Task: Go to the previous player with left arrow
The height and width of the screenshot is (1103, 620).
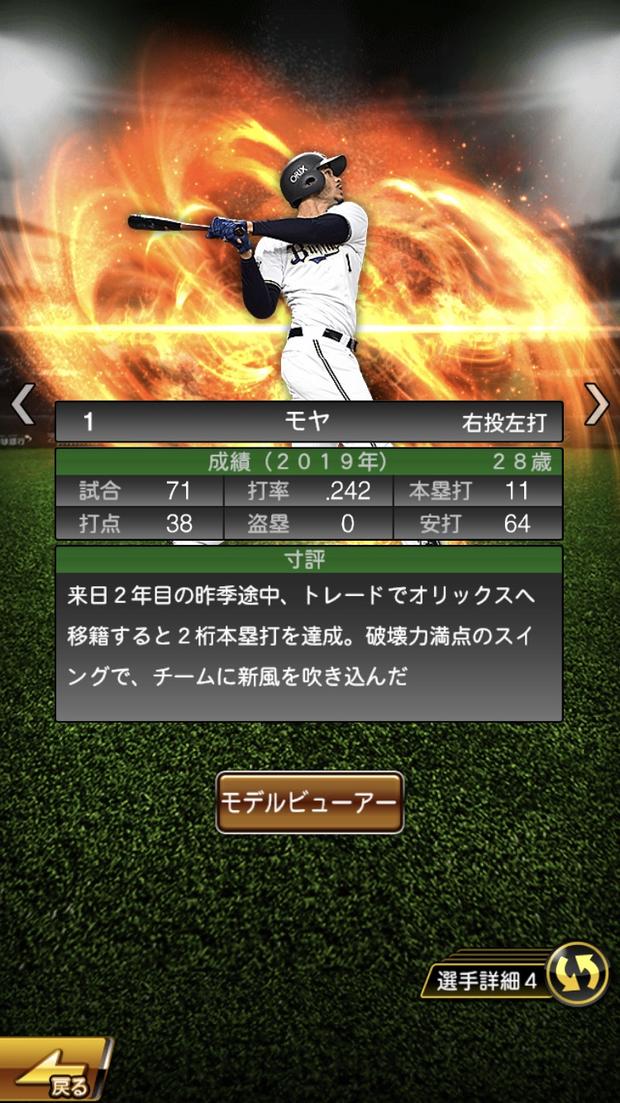Action: [x=22, y=405]
